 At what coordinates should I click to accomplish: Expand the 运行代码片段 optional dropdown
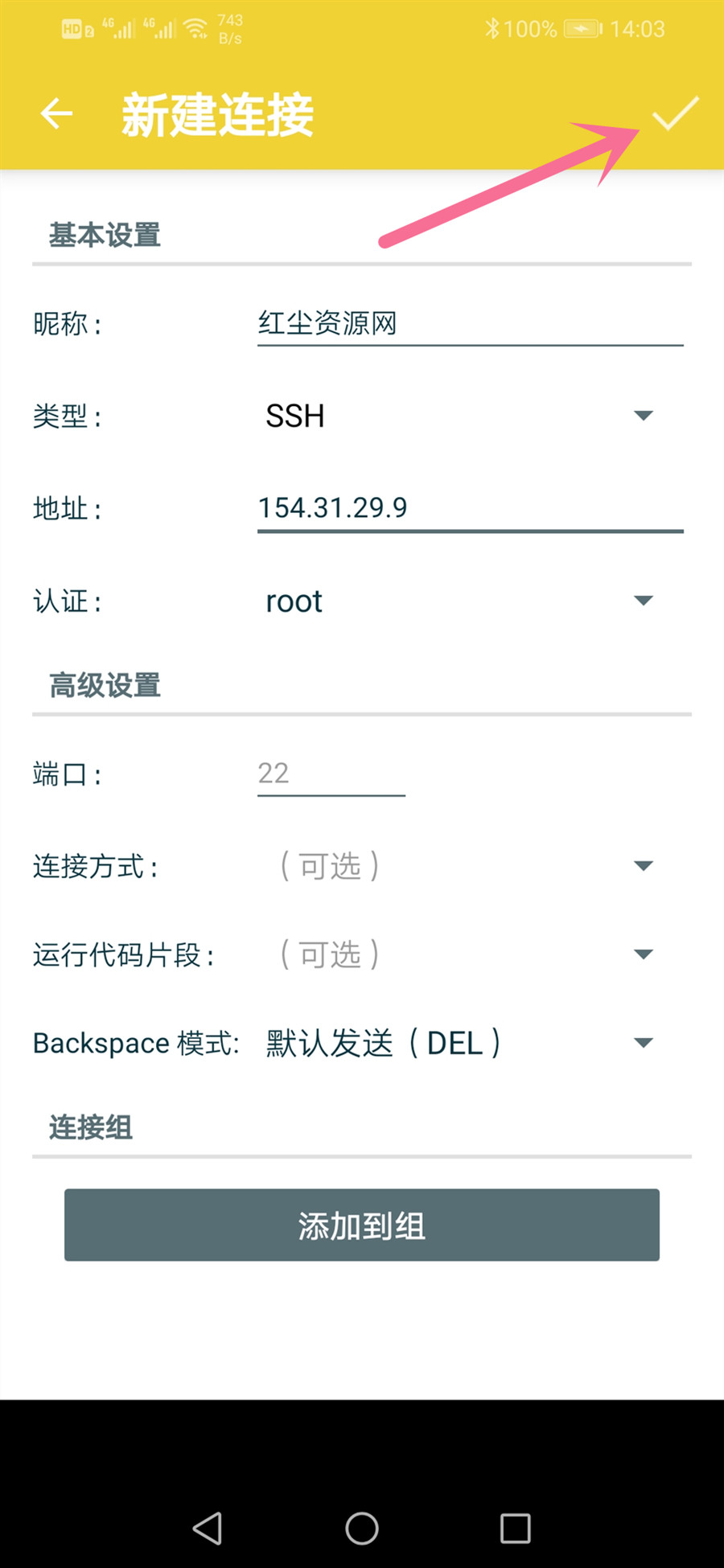(459, 954)
